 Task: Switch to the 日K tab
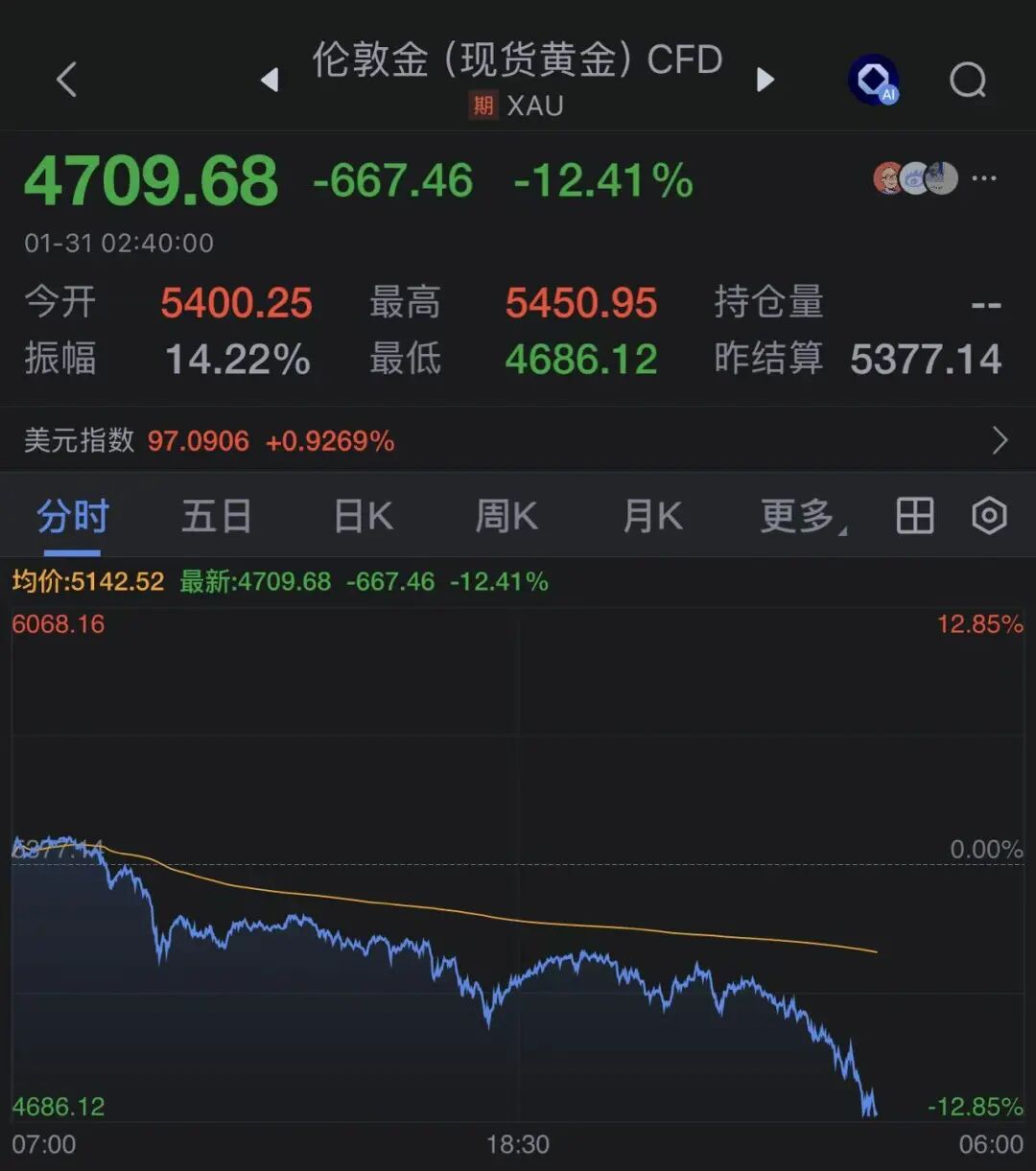(361, 516)
